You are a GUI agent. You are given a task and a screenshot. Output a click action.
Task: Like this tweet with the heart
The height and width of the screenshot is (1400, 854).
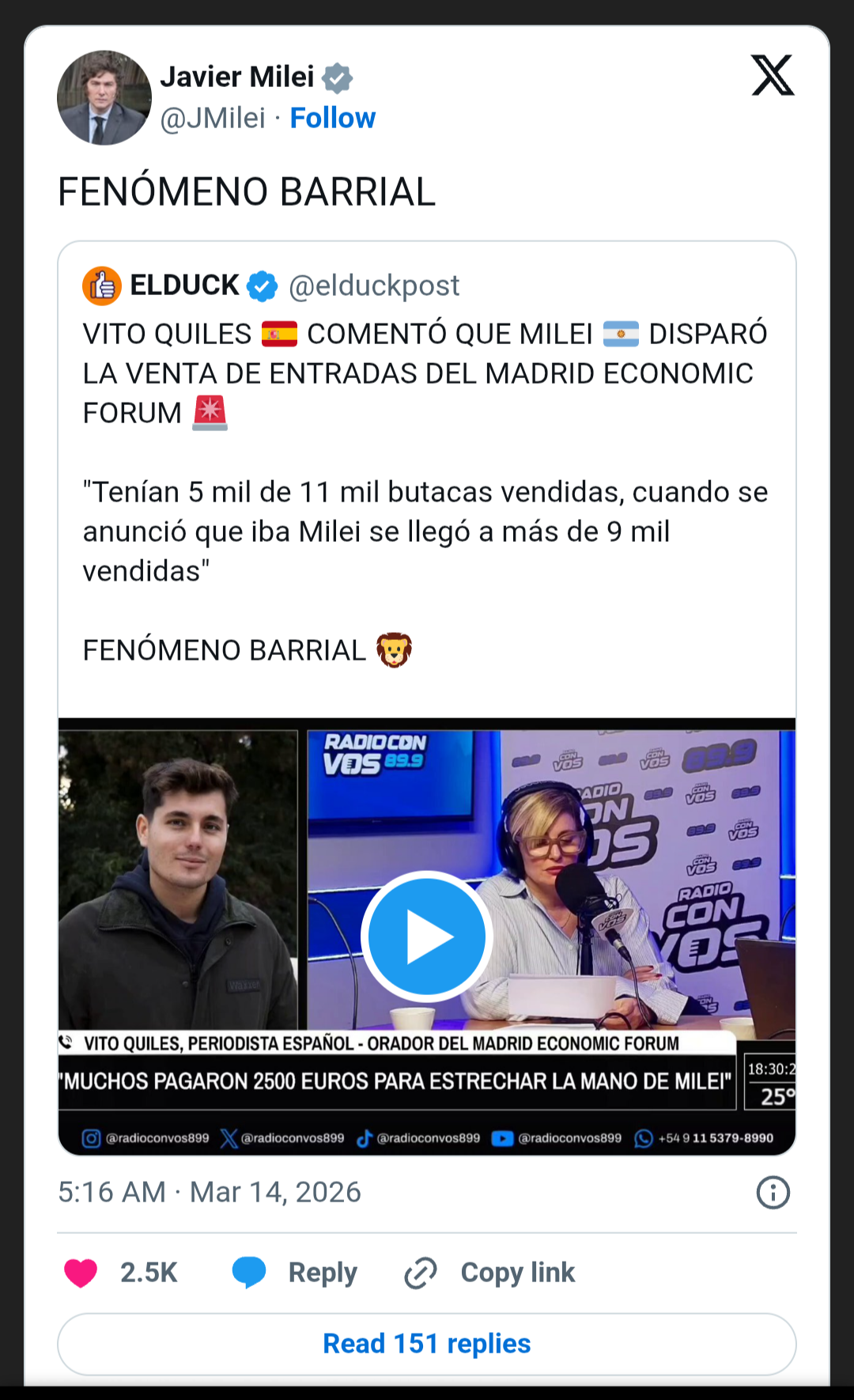tap(81, 1273)
